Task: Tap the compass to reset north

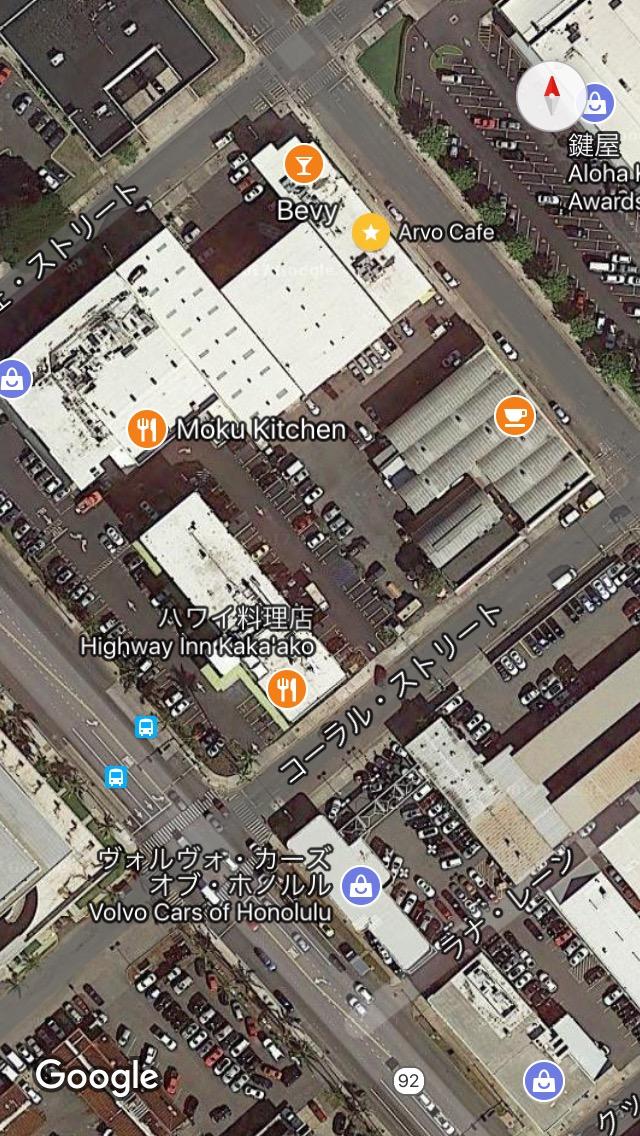Action: pos(551,96)
